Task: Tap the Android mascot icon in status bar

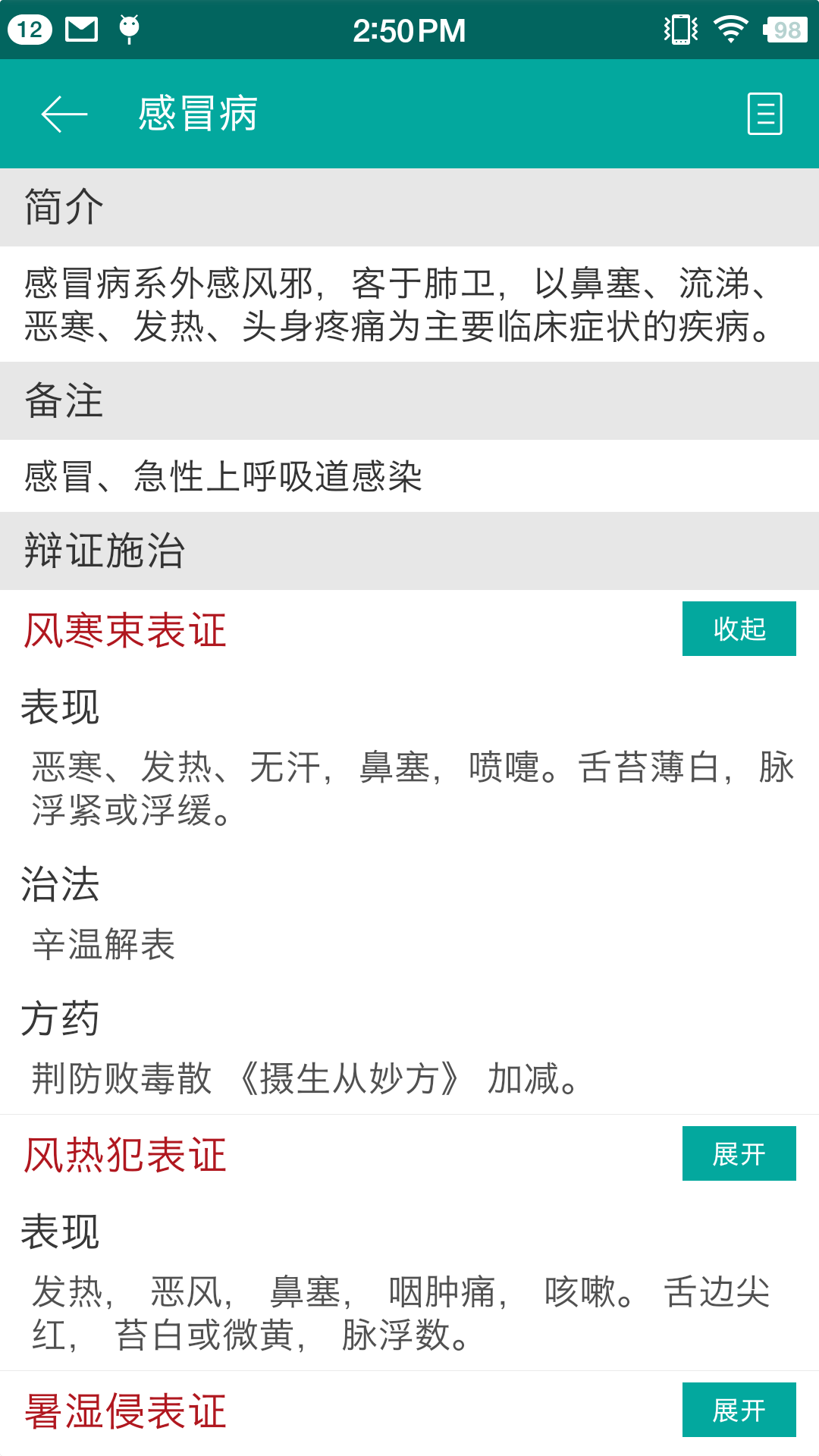Action: (127, 30)
